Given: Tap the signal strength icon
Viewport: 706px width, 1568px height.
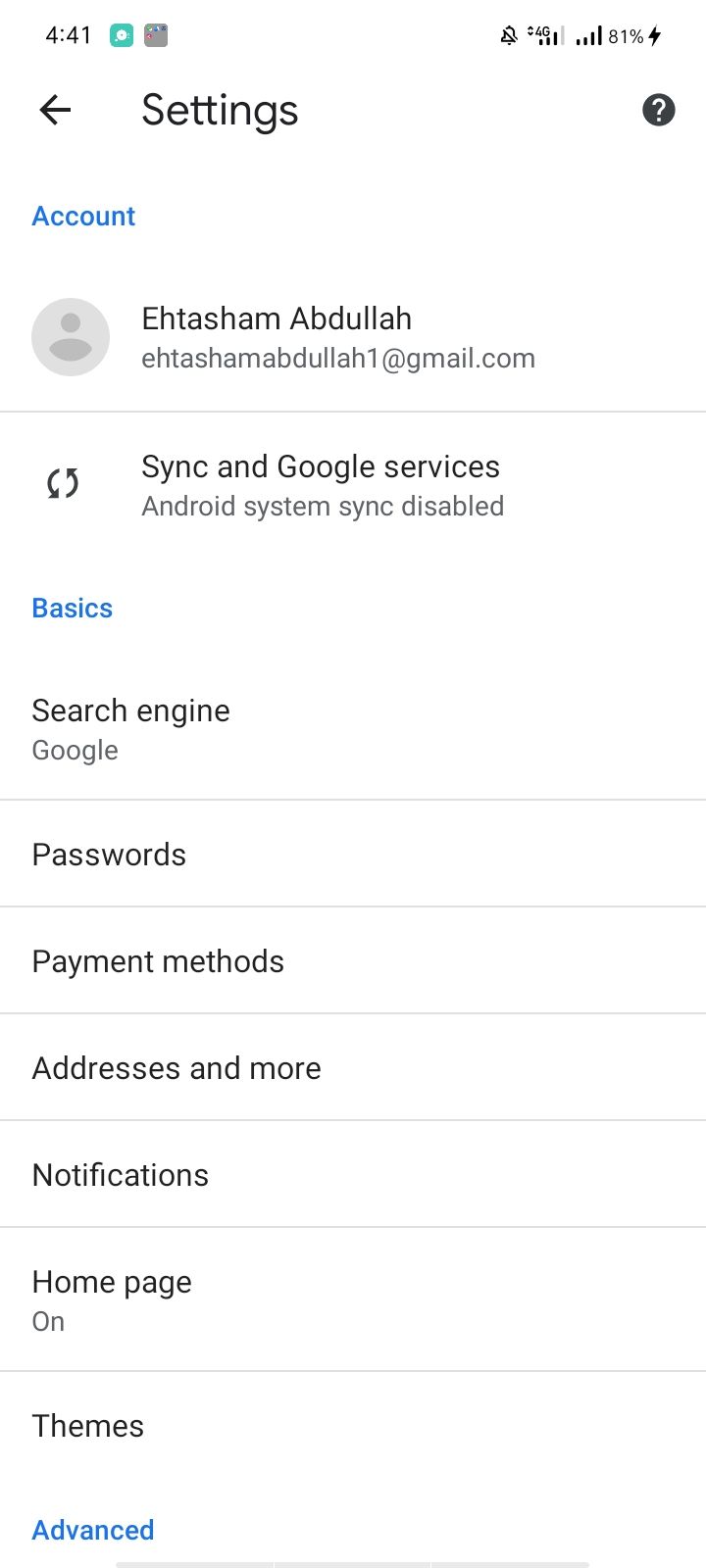Looking at the screenshot, I should pos(589,35).
